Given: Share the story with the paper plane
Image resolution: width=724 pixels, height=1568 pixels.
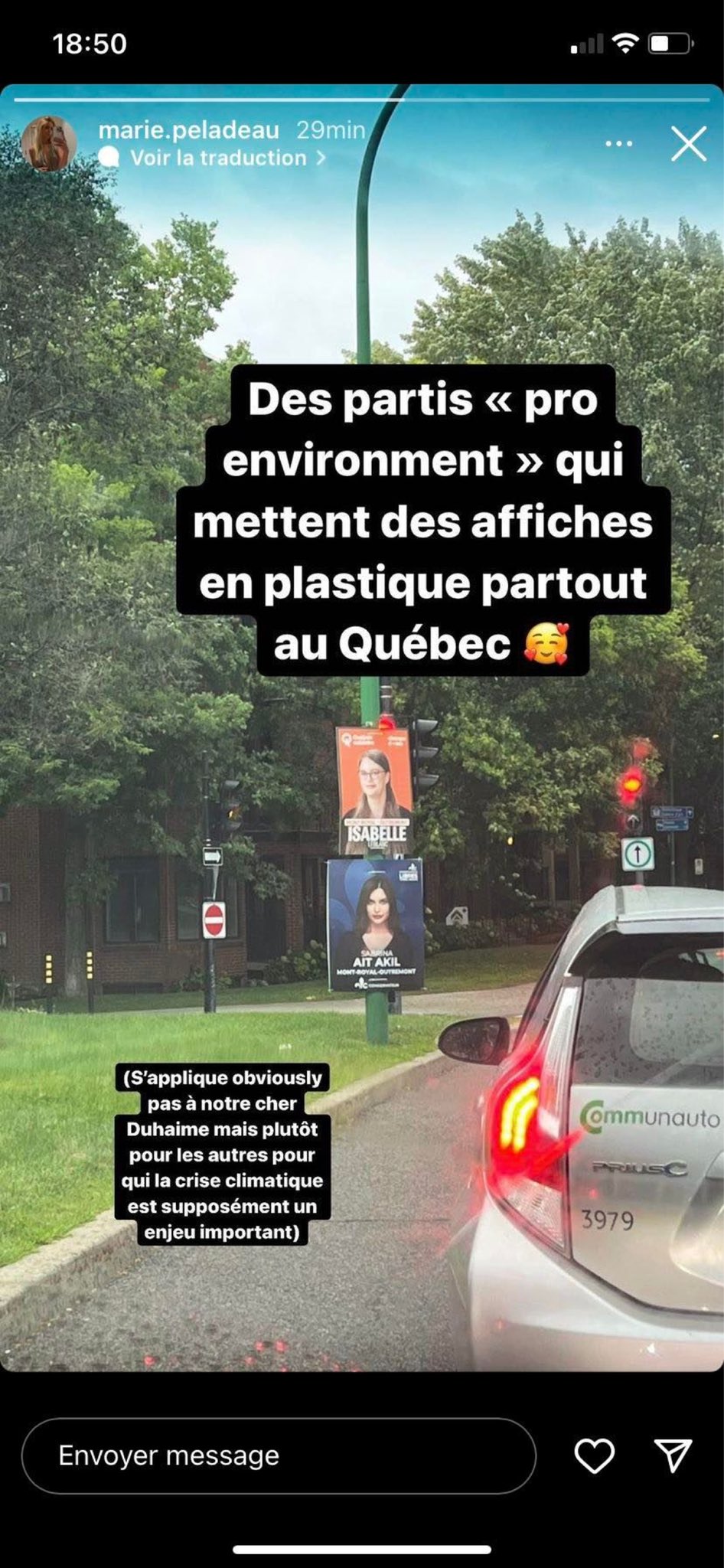Looking at the screenshot, I should (x=673, y=1455).
